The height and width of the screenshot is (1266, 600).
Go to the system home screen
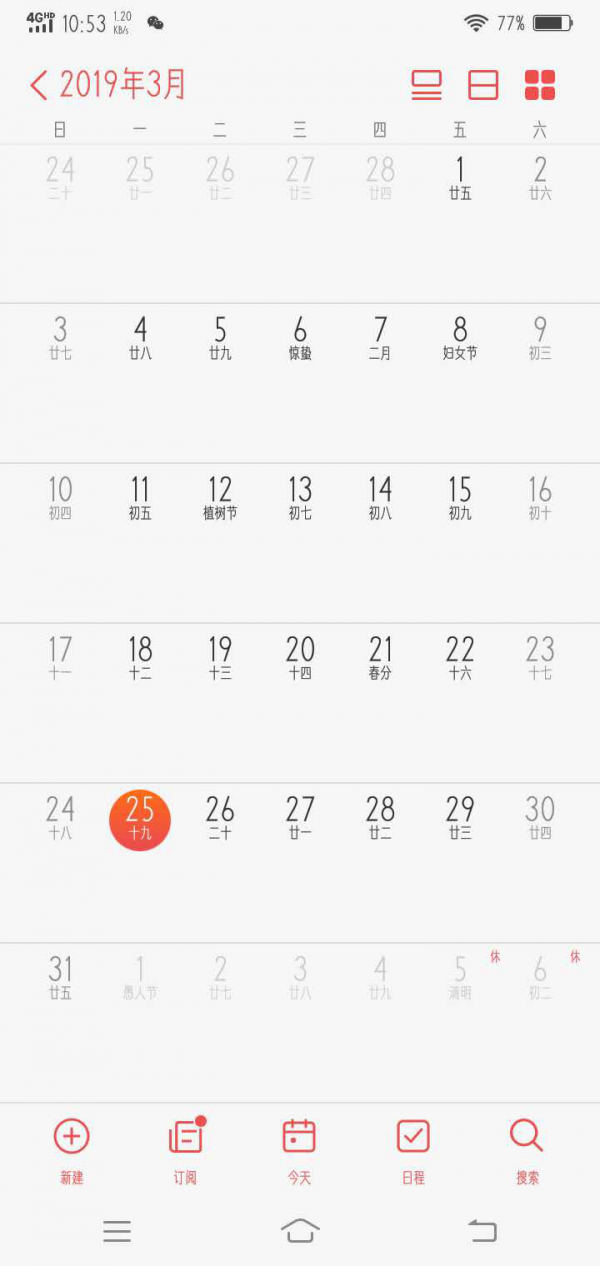(x=300, y=1230)
